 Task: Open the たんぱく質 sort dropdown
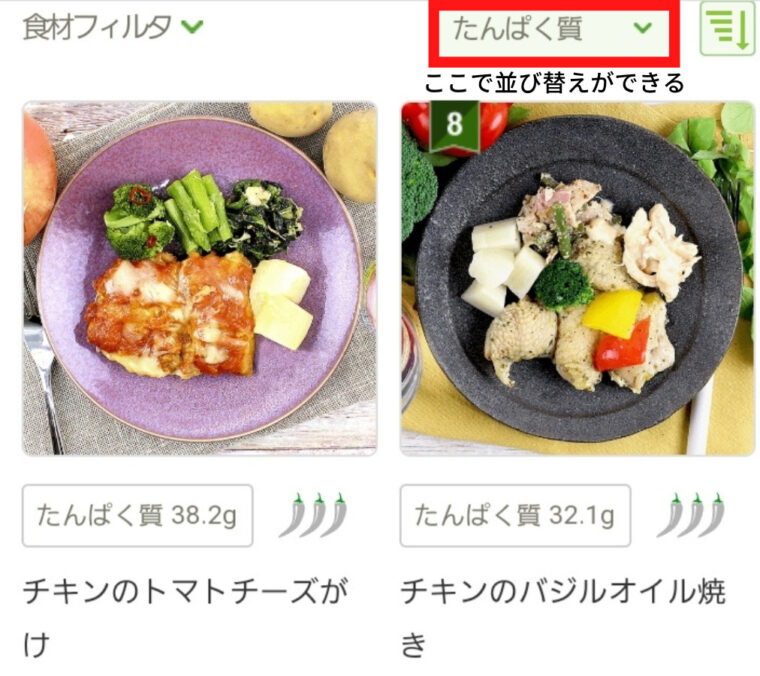(x=553, y=29)
